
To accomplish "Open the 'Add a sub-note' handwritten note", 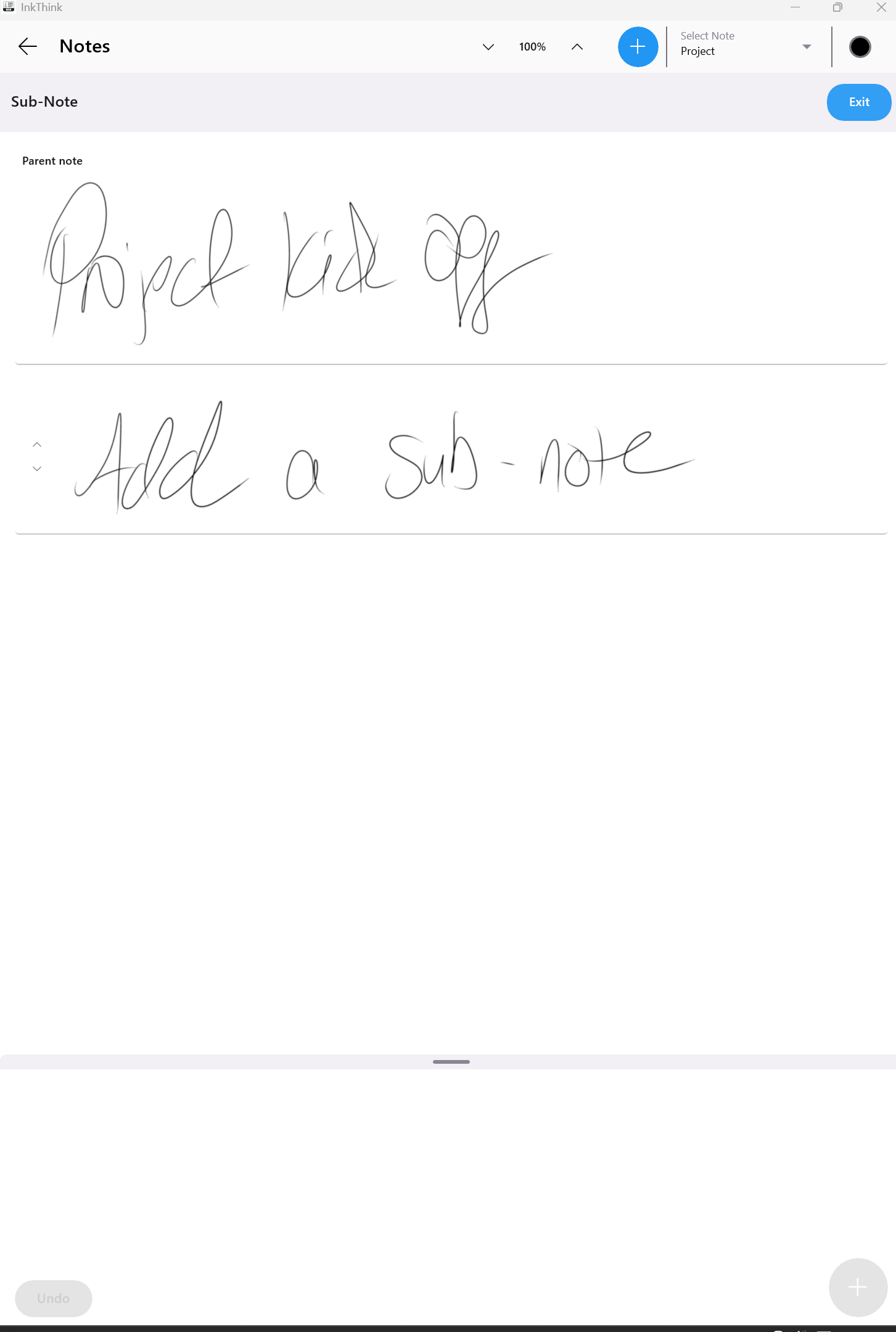I will pyautogui.click(x=382, y=459).
